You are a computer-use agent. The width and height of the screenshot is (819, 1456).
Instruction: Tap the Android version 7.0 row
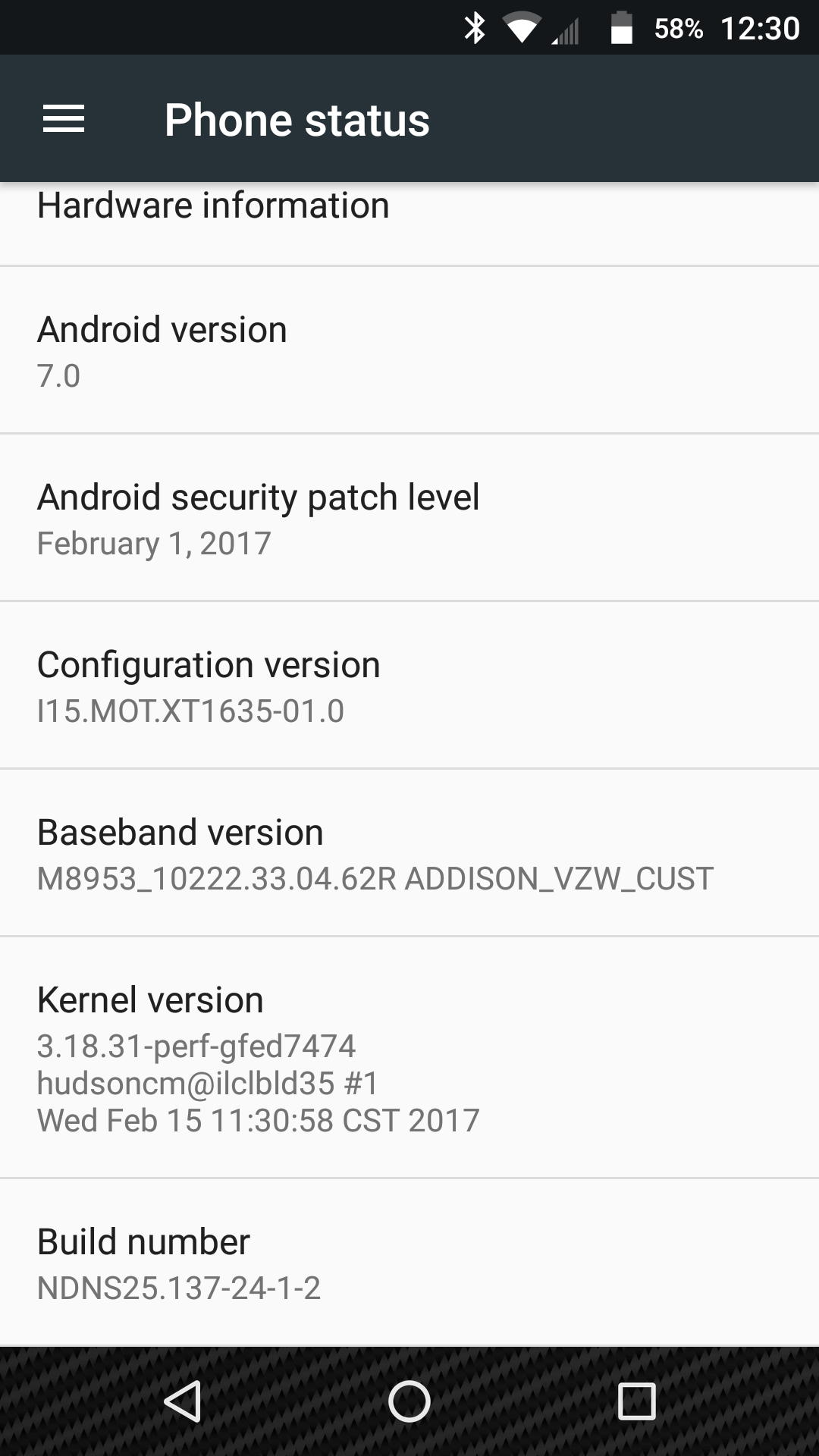pos(409,350)
